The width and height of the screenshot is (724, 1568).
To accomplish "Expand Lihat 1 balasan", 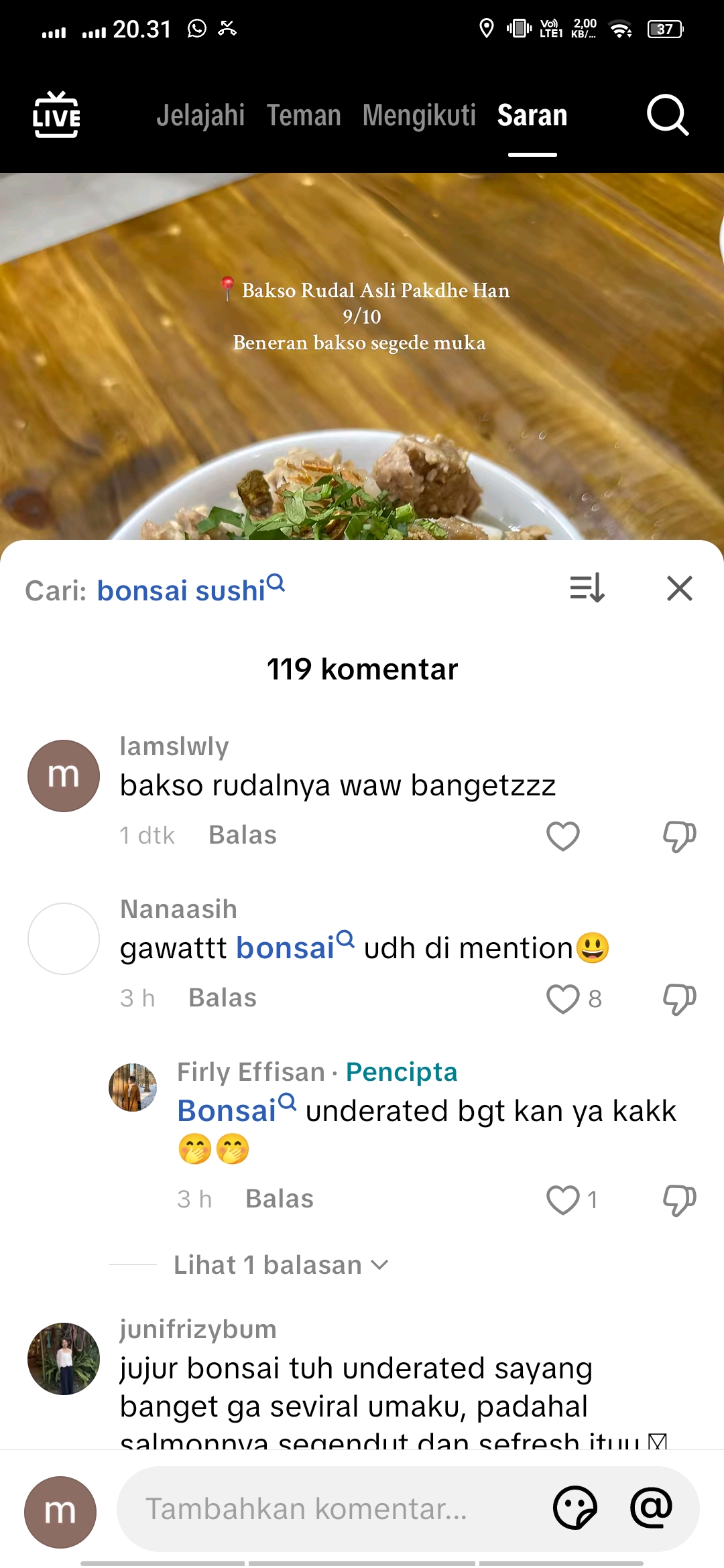I will [x=281, y=1265].
